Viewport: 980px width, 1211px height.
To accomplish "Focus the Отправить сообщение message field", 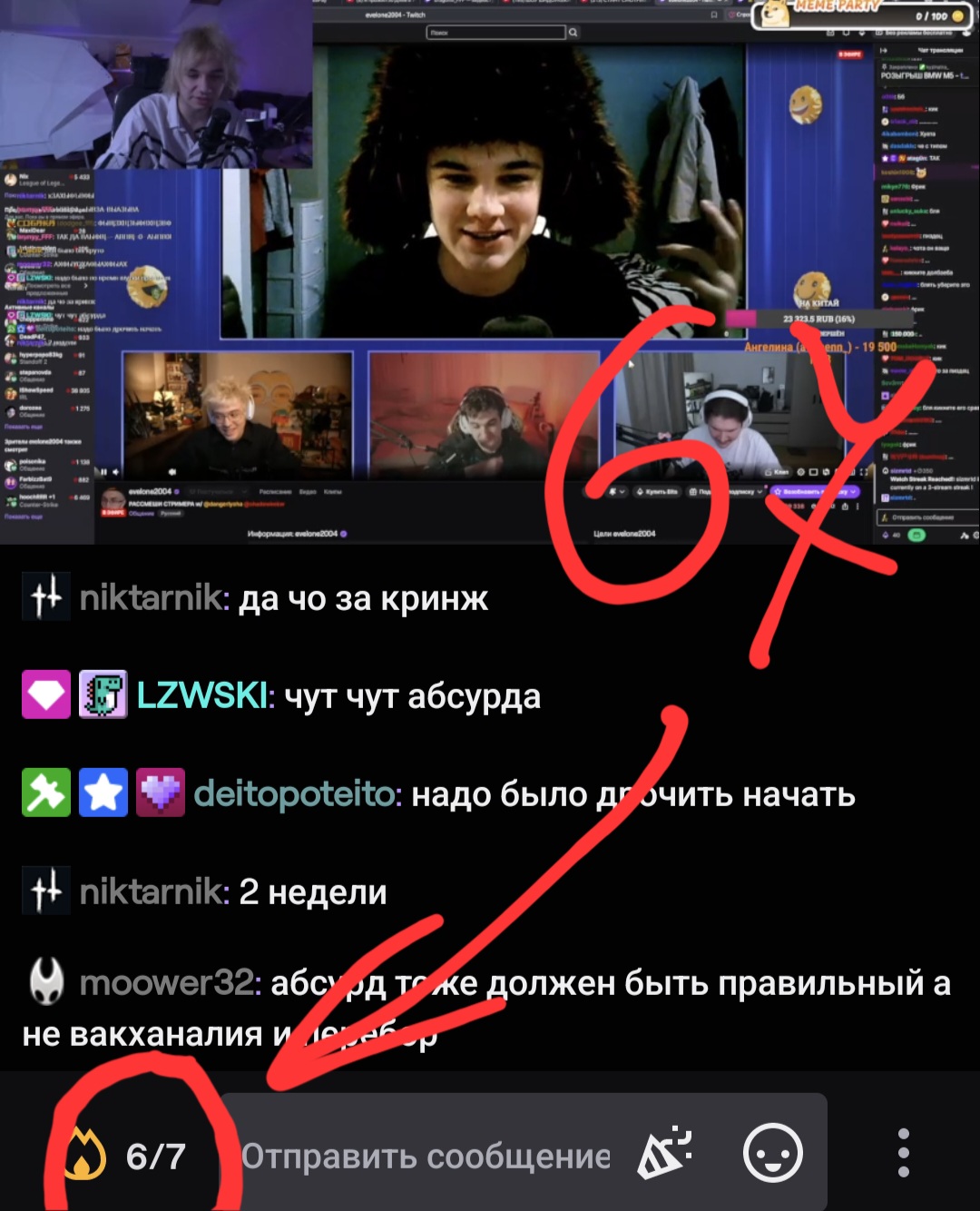I will point(426,1156).
